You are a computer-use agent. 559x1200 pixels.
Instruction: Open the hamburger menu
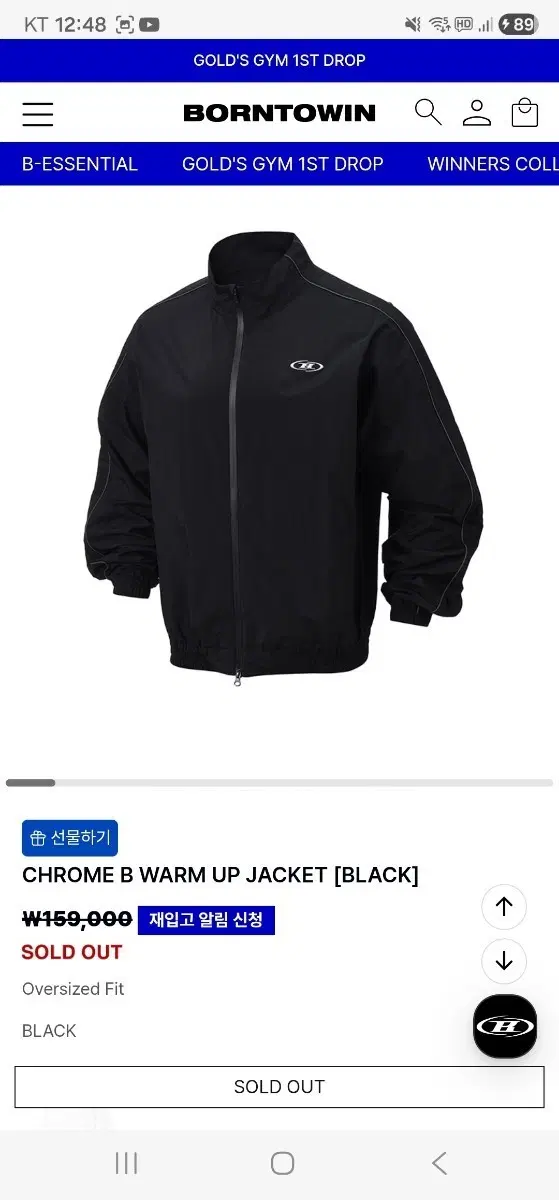(38, 114)
